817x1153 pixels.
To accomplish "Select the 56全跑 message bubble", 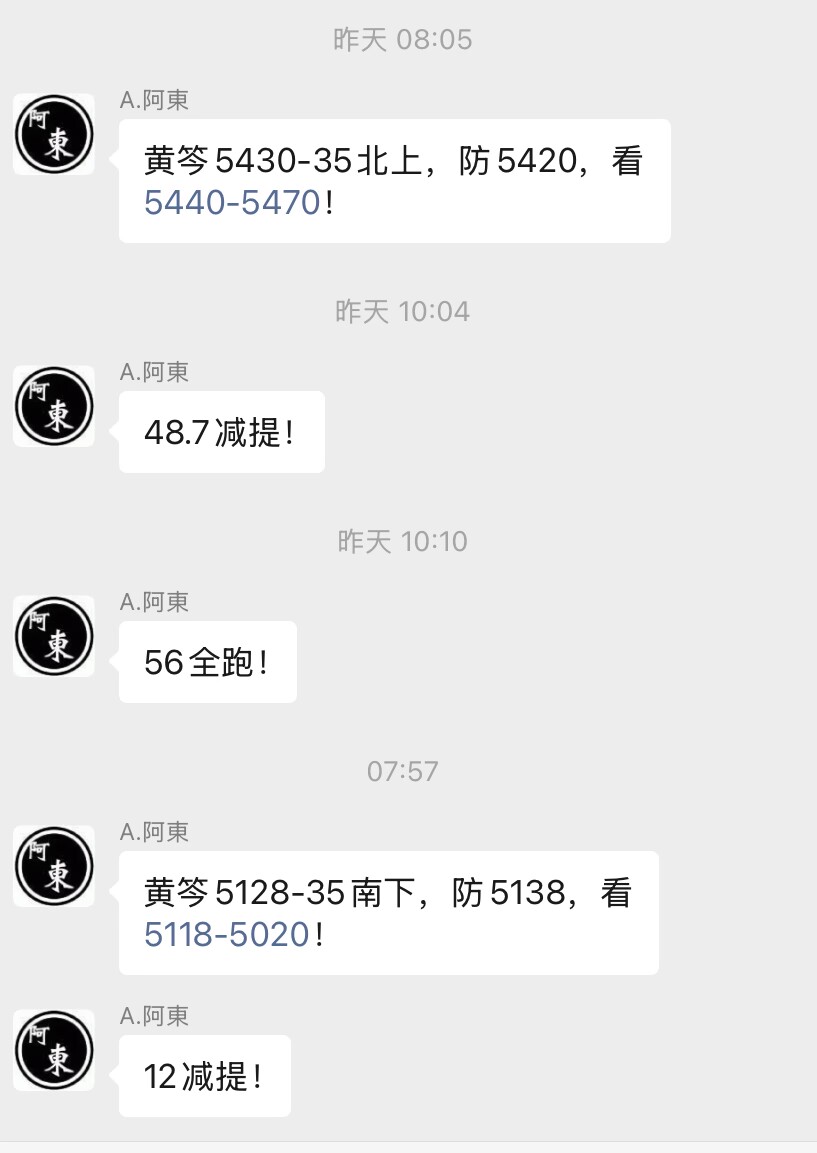I will (207, 662).
